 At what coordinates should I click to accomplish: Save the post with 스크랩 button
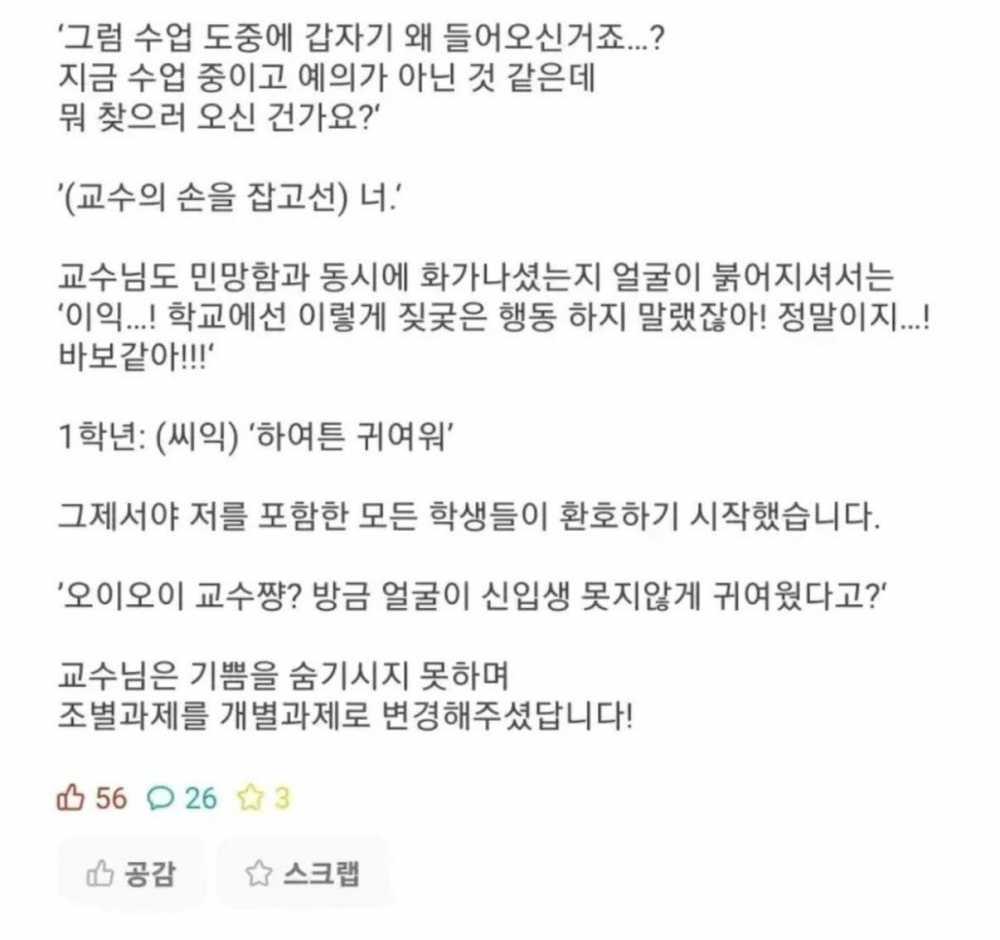[x=302, y=873]
